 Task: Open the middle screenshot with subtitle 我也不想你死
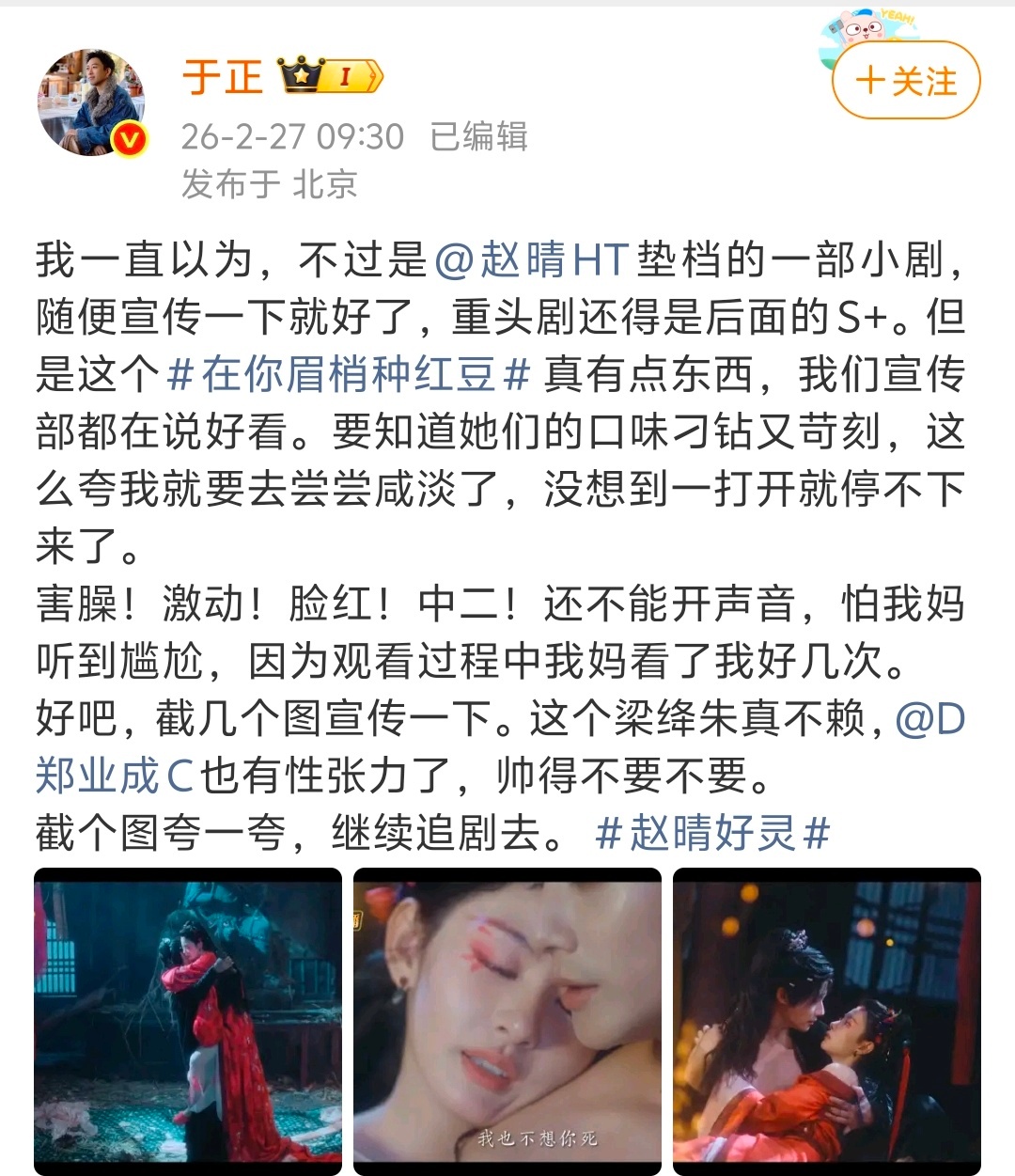pos(507,1021)
